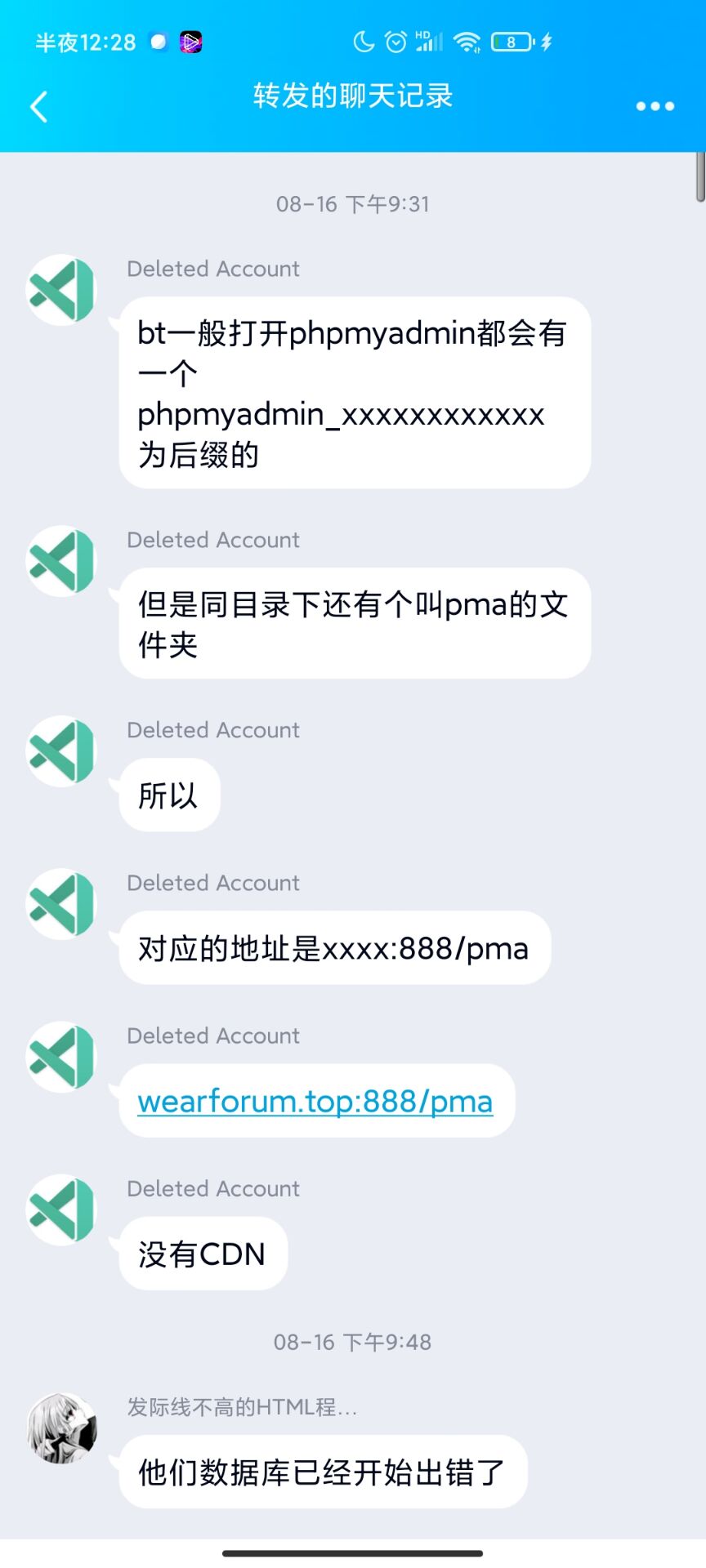This screenshot has height=1568, width=706.
Task: Tap Deleted Account avatar beside 所以 message
Action: pyautogui.click(x=62, y=751)
